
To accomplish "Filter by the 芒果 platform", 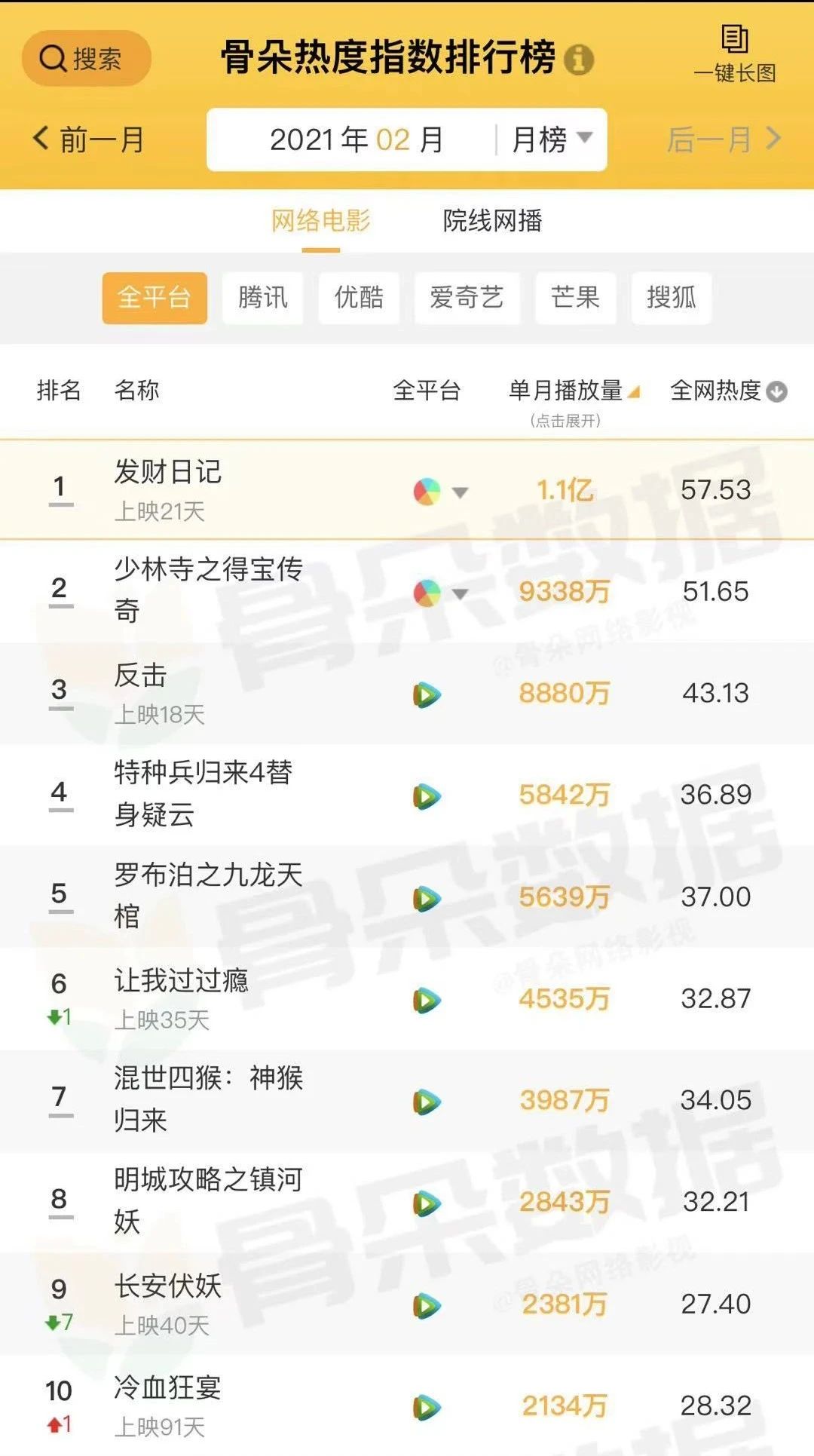I will point(575,298).
